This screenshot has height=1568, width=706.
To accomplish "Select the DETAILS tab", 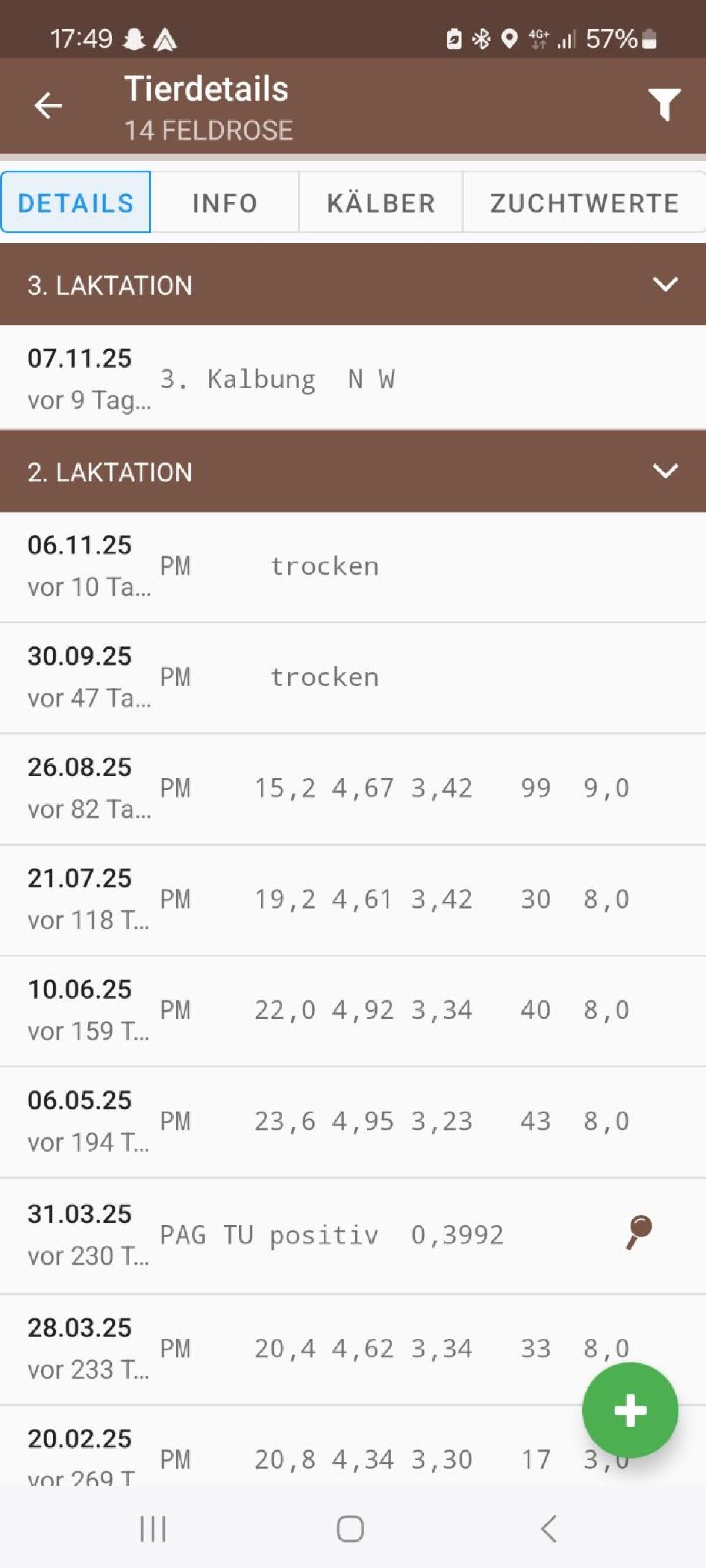I will 76,203.
